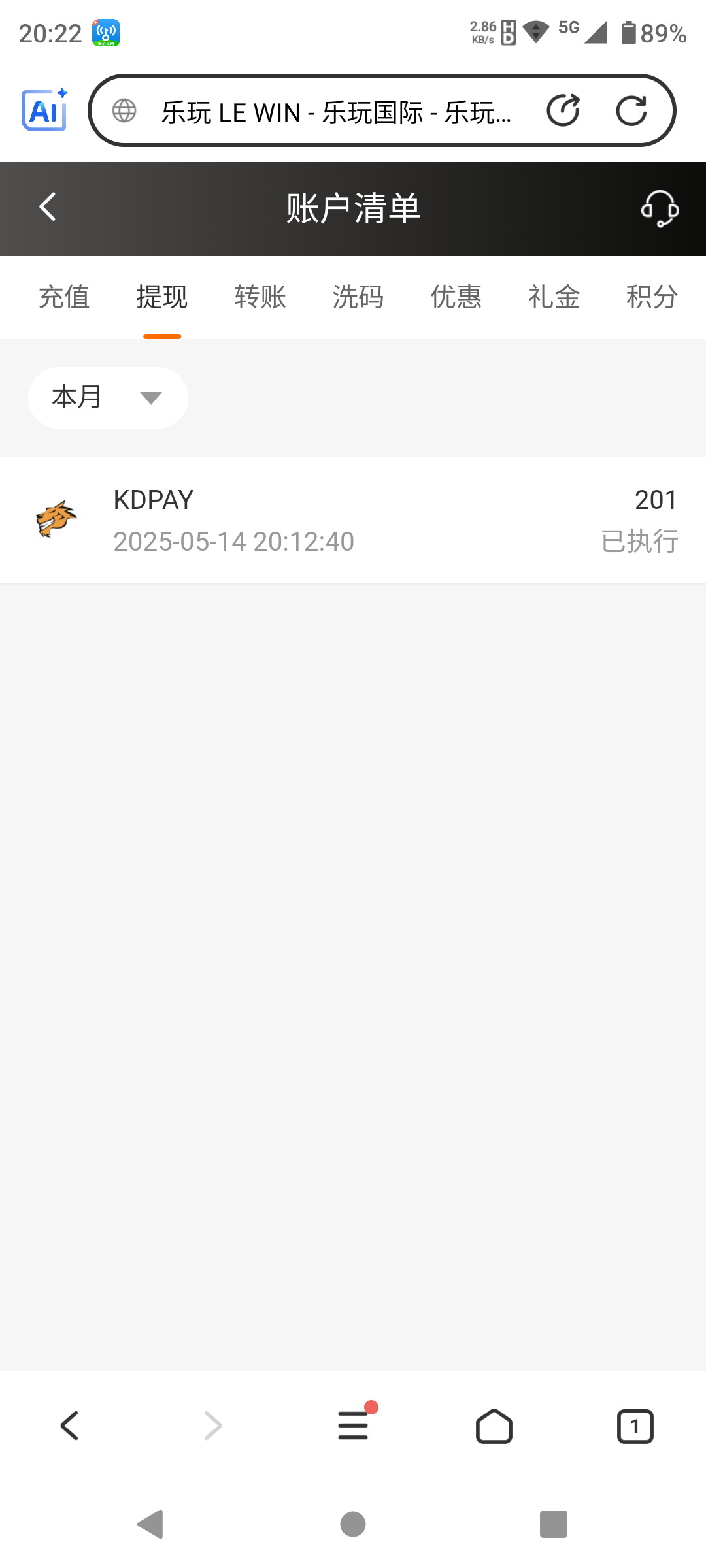The height and width of the screenshot is (1568, 706).
Task: Reload the page in the browser
Action: pyautogui.click(x=631, y=110)
